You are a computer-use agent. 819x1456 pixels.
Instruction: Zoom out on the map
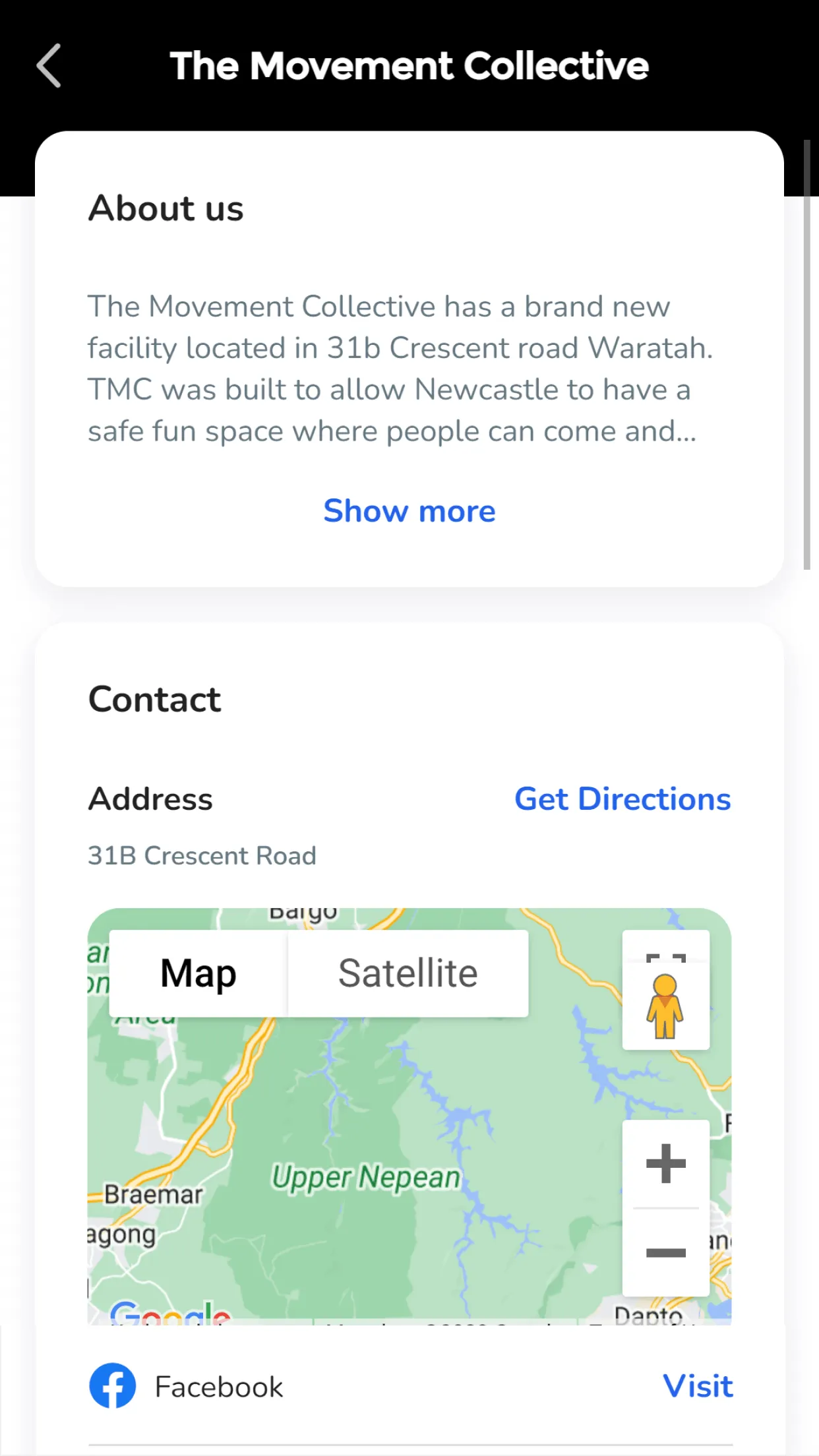(x=666, y=1252)
